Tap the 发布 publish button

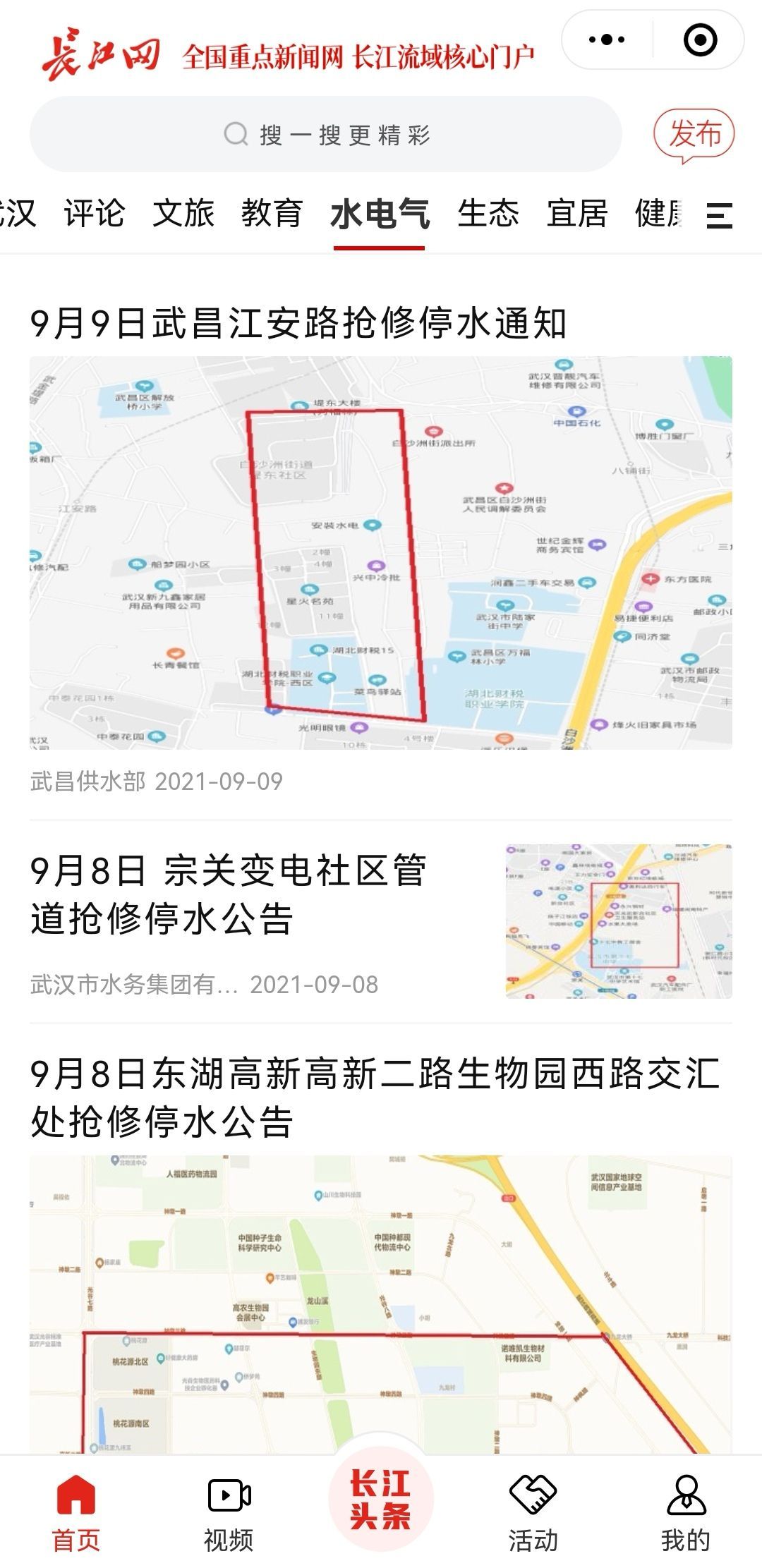pyautogui.click(x=694, y=134)
